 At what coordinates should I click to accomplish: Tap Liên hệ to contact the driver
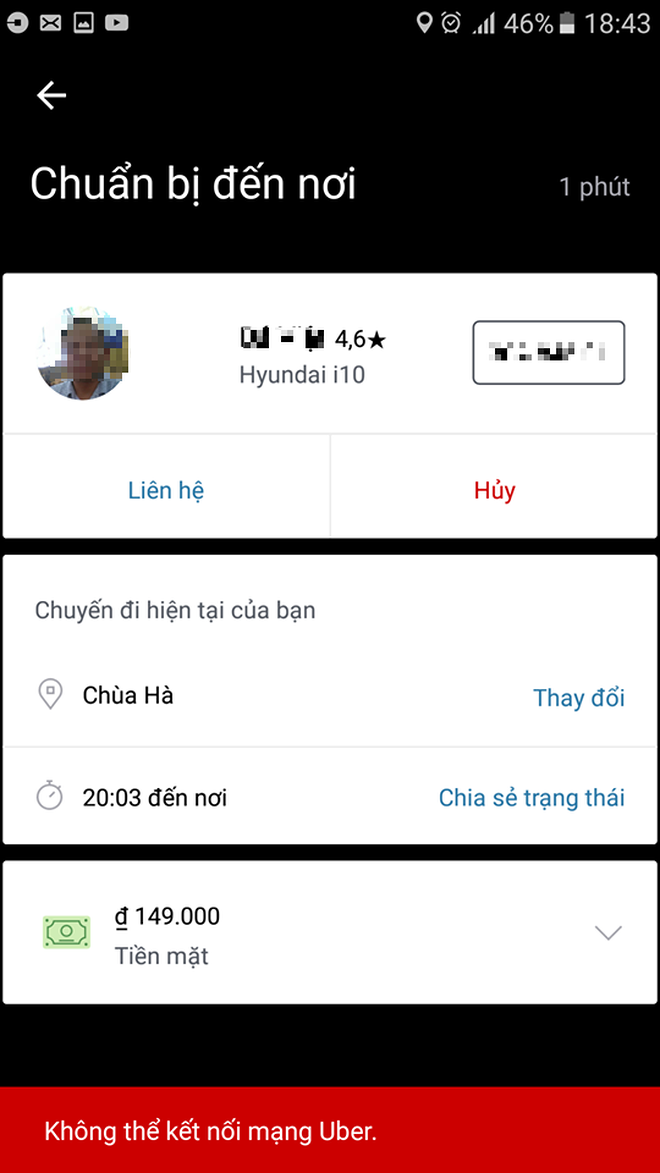(x=166, y=490)
